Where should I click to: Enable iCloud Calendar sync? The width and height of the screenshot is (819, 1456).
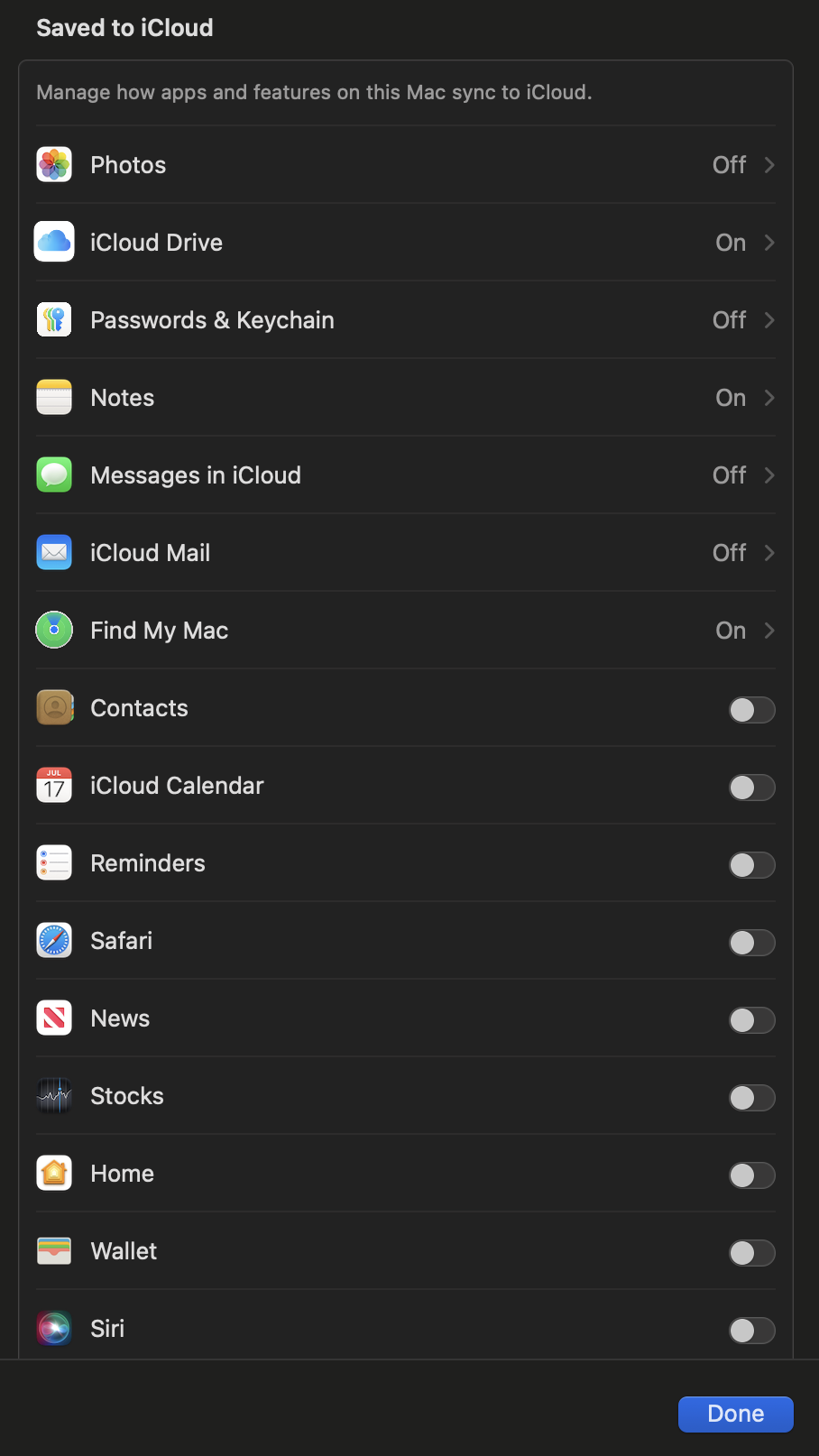(x=751, y=788)
